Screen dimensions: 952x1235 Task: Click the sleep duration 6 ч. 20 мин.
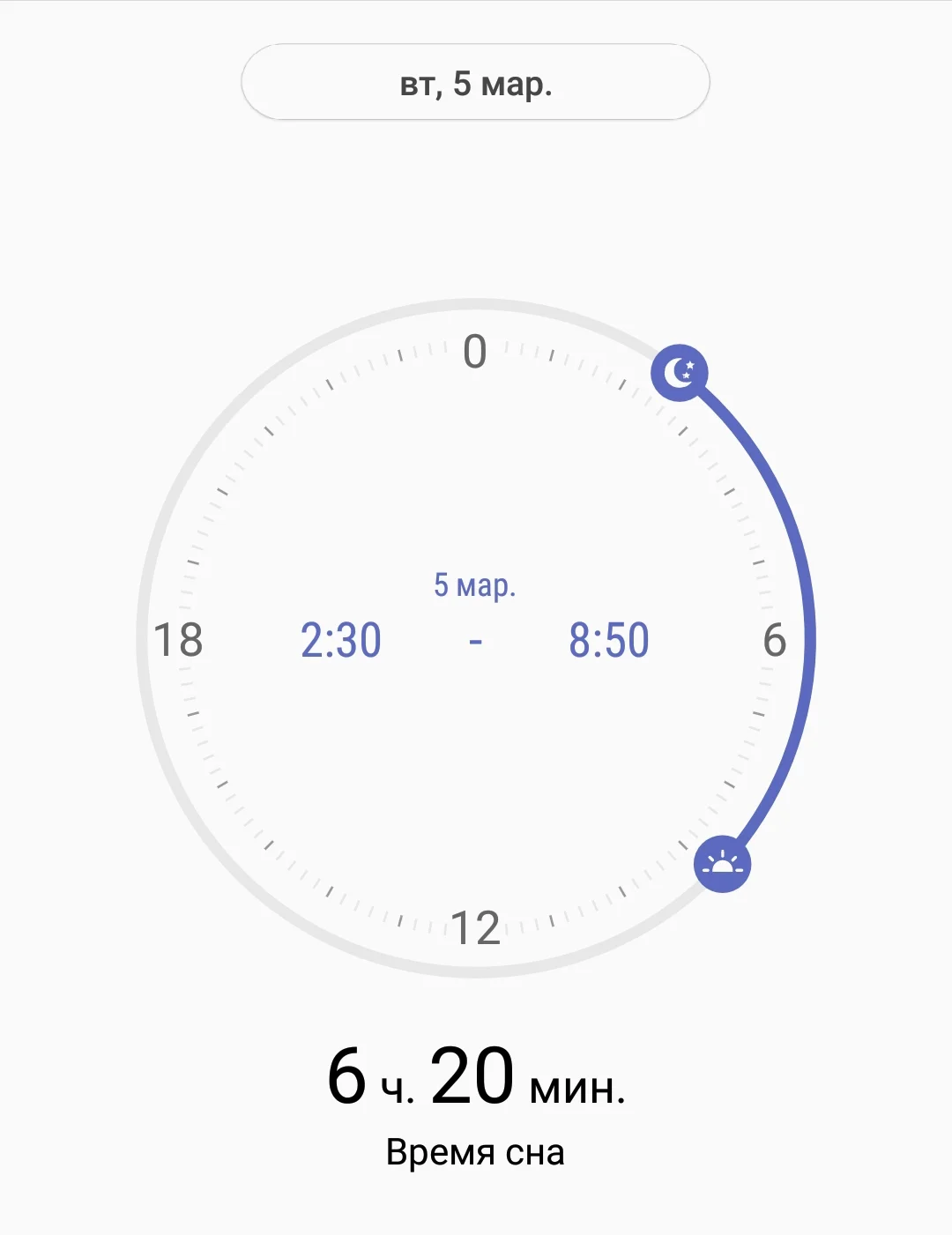click(x=476, y=1076)
